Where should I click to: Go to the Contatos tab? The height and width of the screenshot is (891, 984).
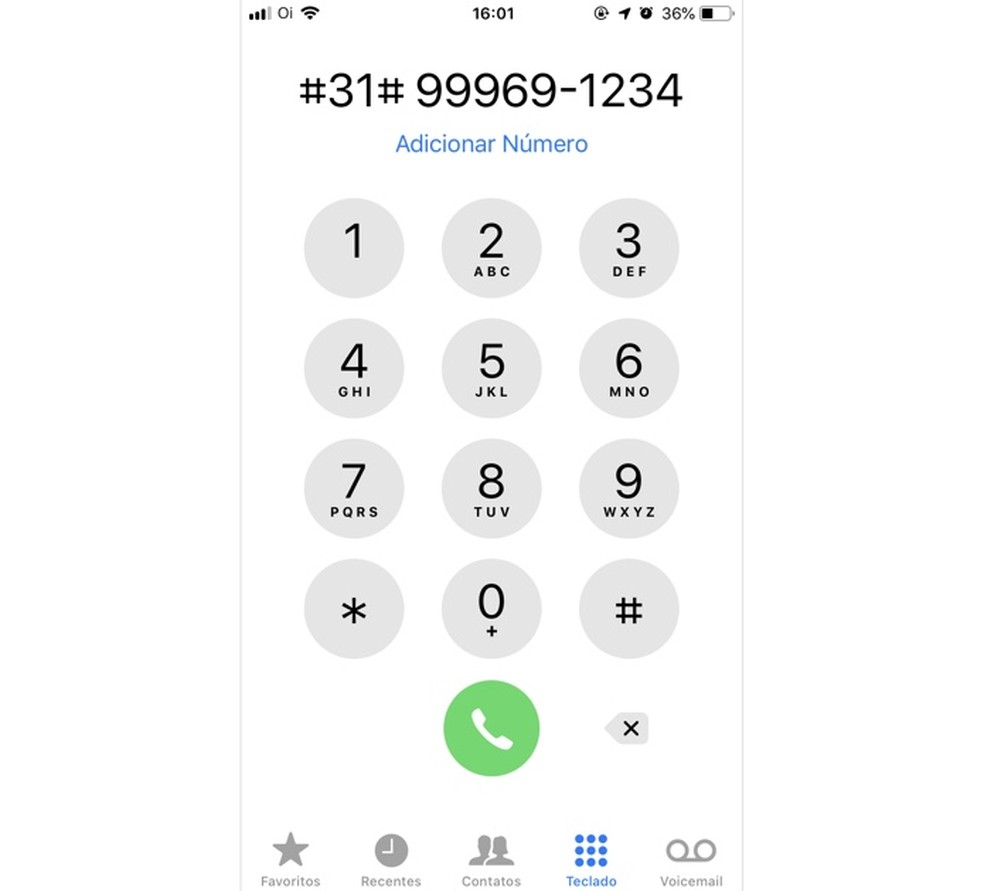491,860
